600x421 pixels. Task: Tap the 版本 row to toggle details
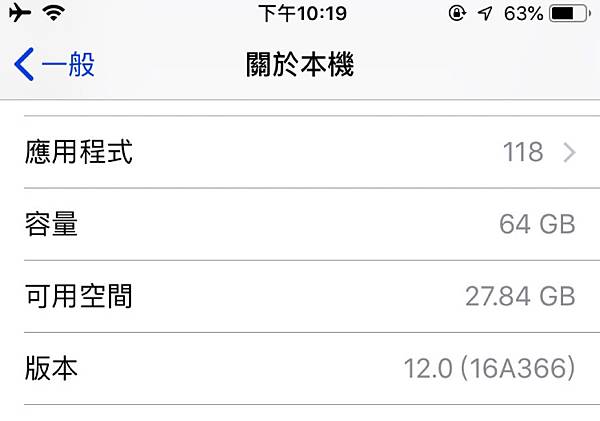300,368
